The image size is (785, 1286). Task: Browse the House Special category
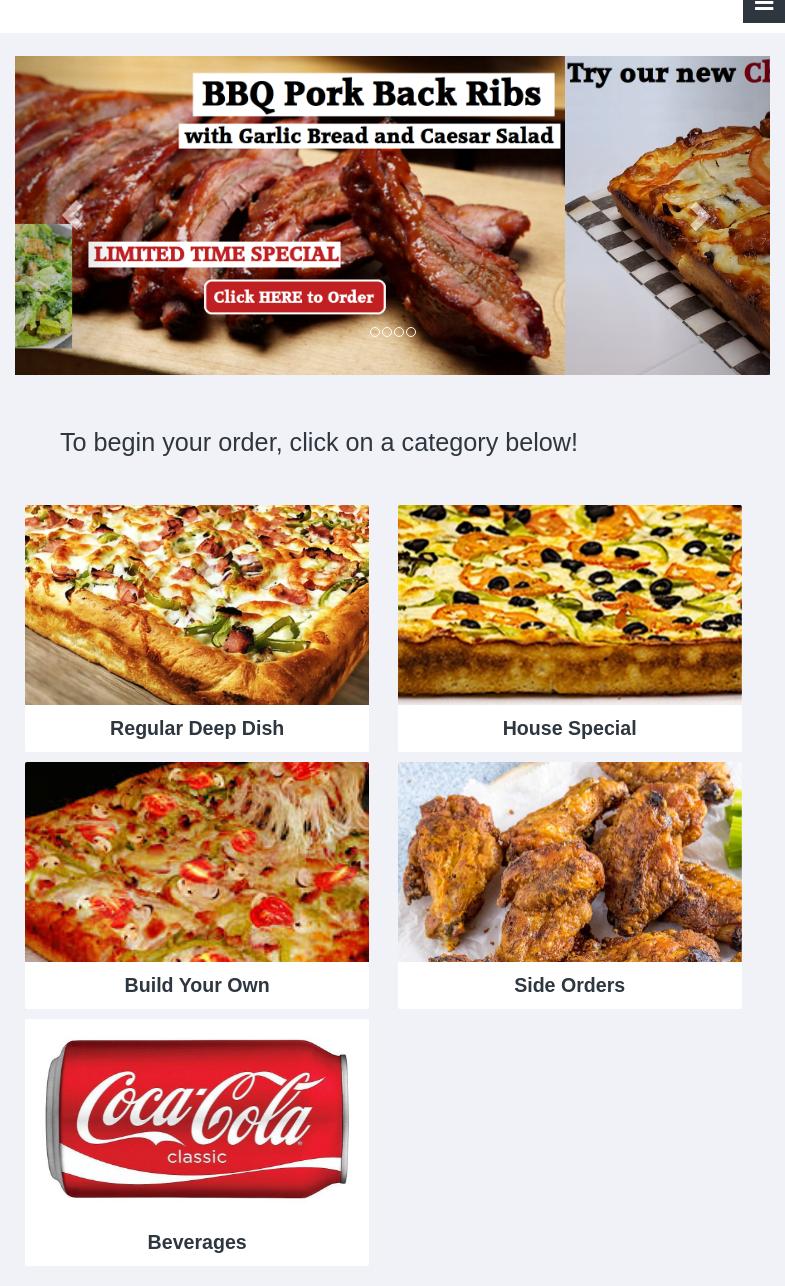(x=569, y=628)
